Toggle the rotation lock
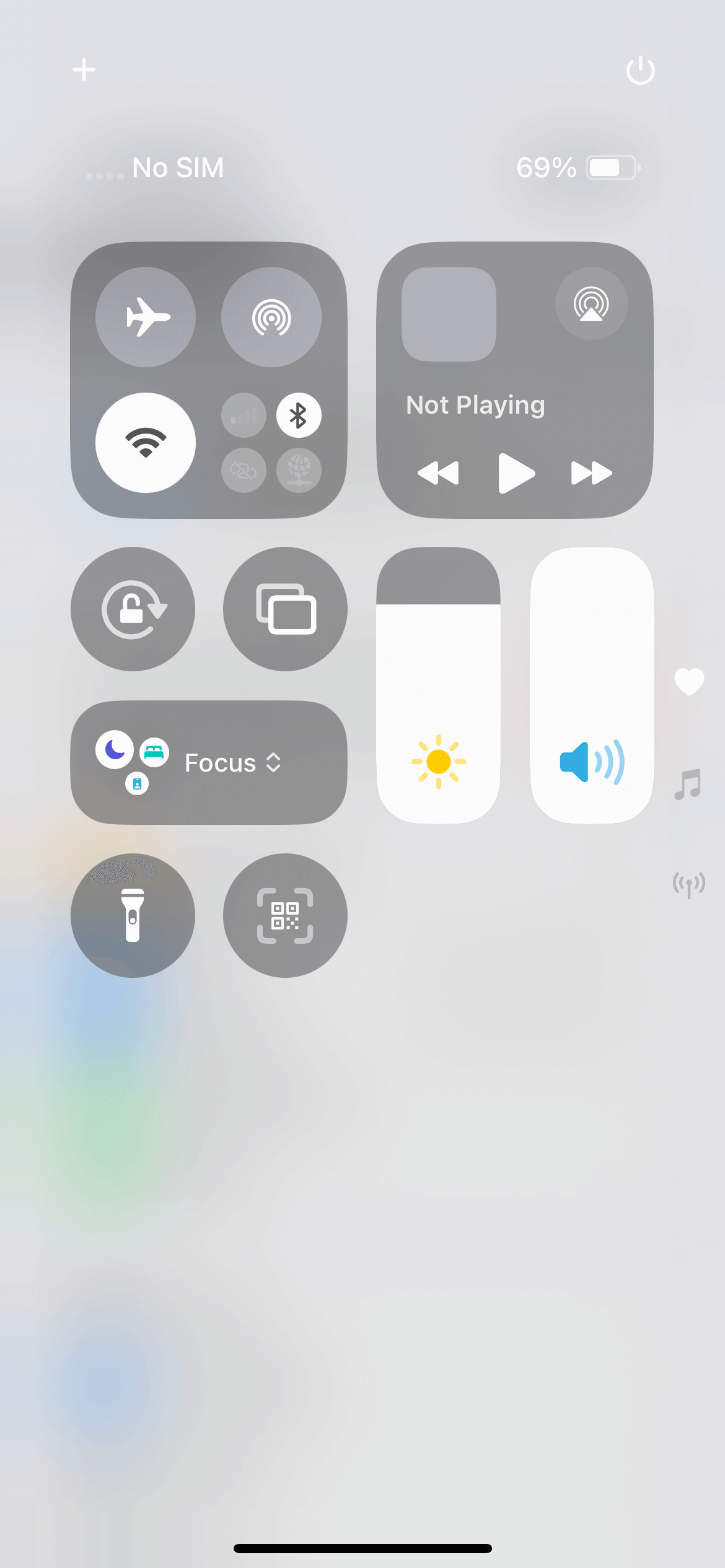Image resolution: width=725 pixels, height=1568 pixels. pyautogui.click(x=133, y=609)
